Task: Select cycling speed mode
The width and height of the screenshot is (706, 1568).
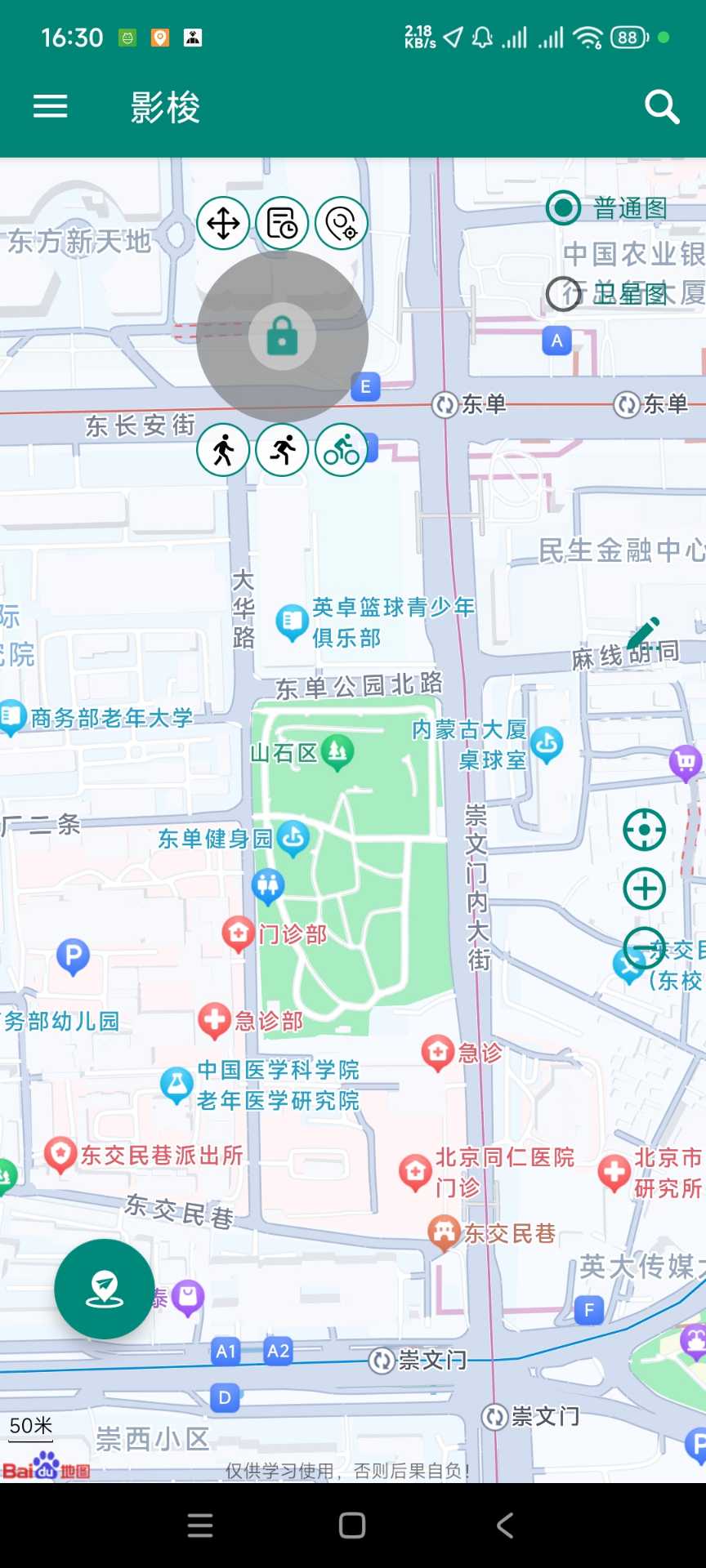Action: pos(342,449)
